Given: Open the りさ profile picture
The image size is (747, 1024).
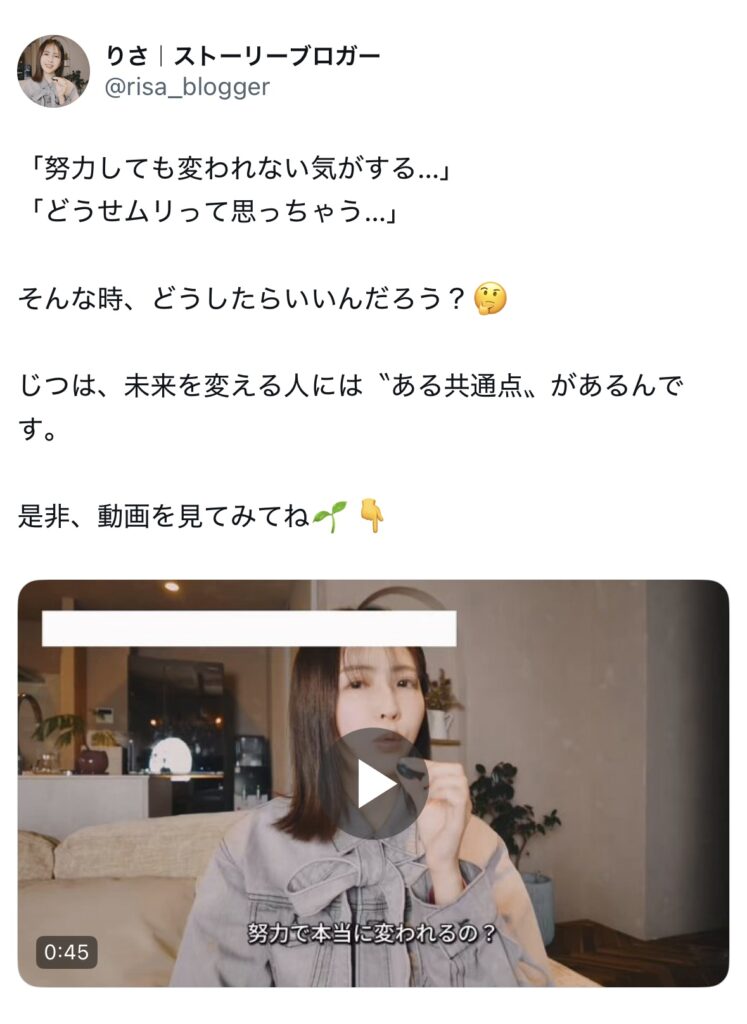Looking at the screenshot, I should [x=53, y=71].
